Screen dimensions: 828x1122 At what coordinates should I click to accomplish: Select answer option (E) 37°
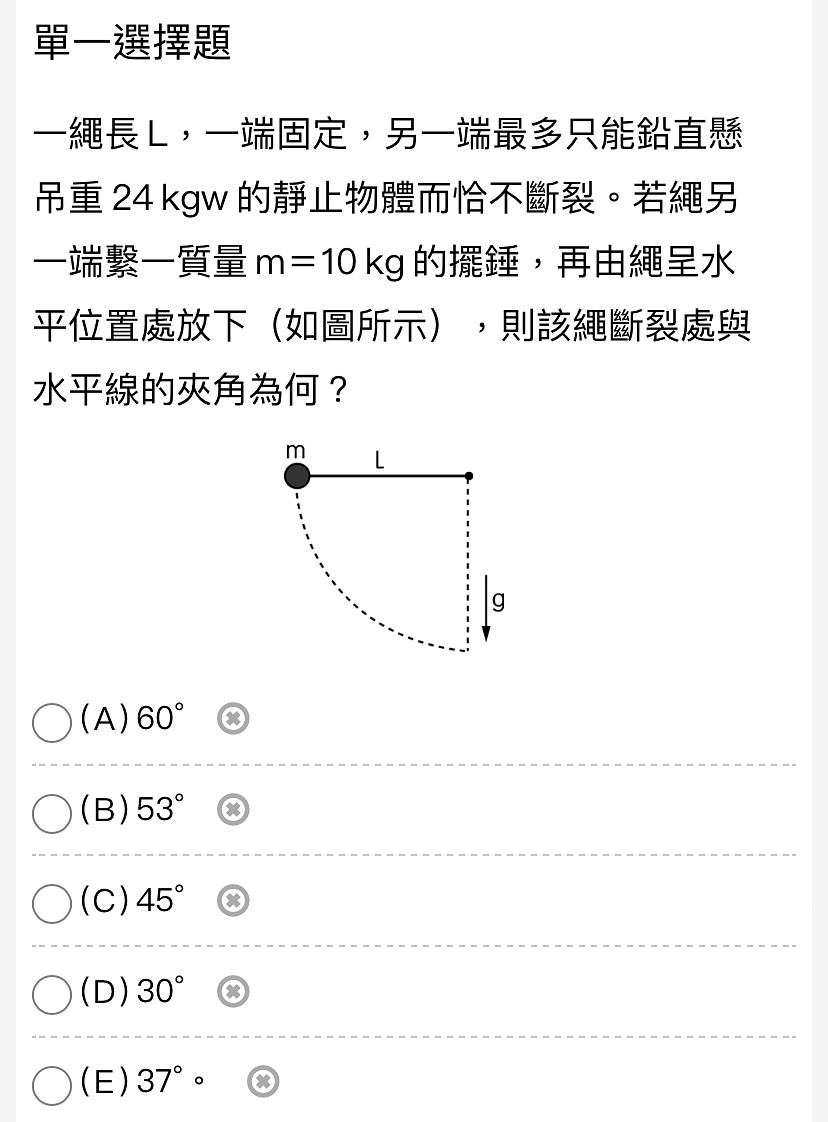(x=51, y=1085)
